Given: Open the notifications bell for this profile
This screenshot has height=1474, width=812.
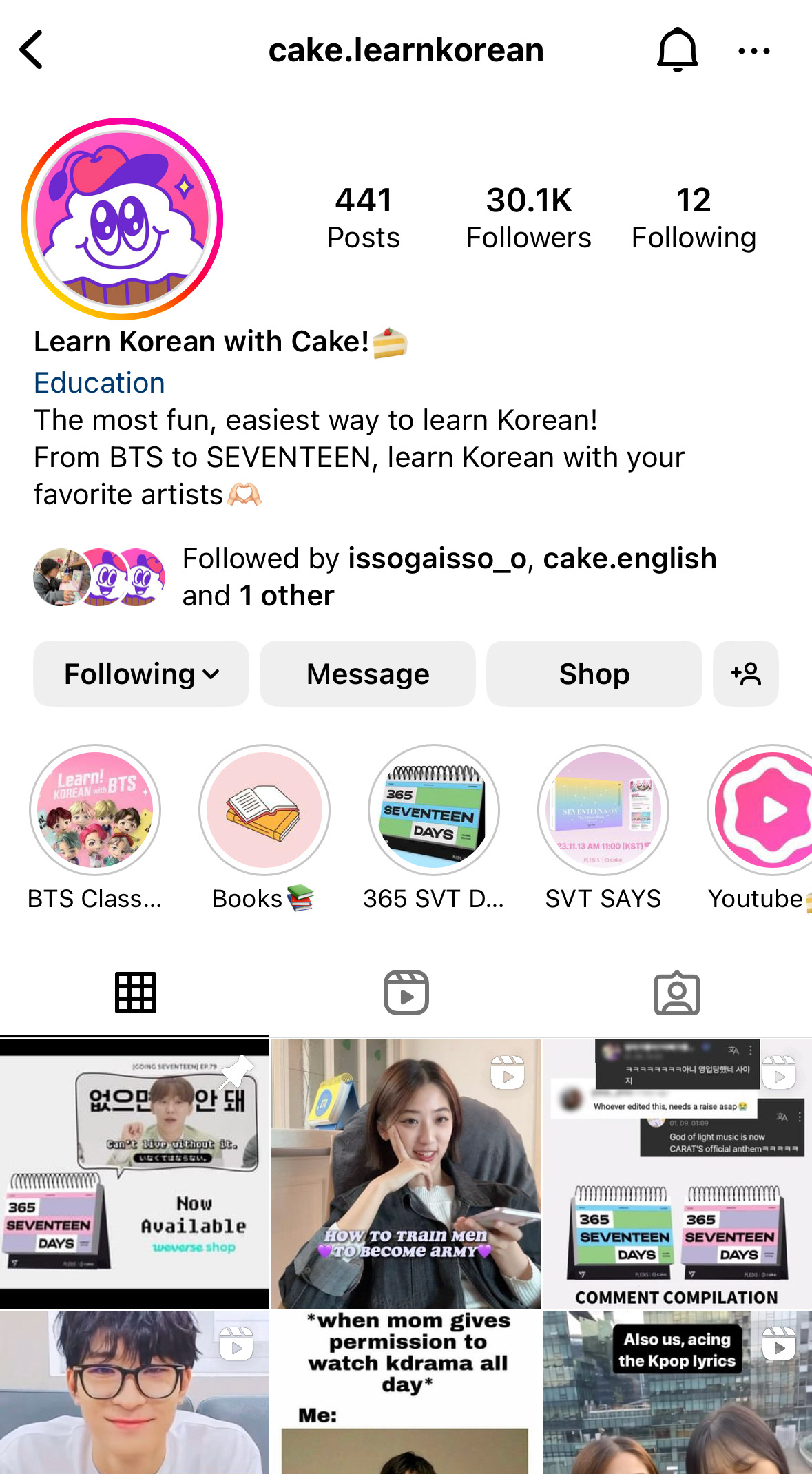Looking at the screenshot, I should coord(678,50).
